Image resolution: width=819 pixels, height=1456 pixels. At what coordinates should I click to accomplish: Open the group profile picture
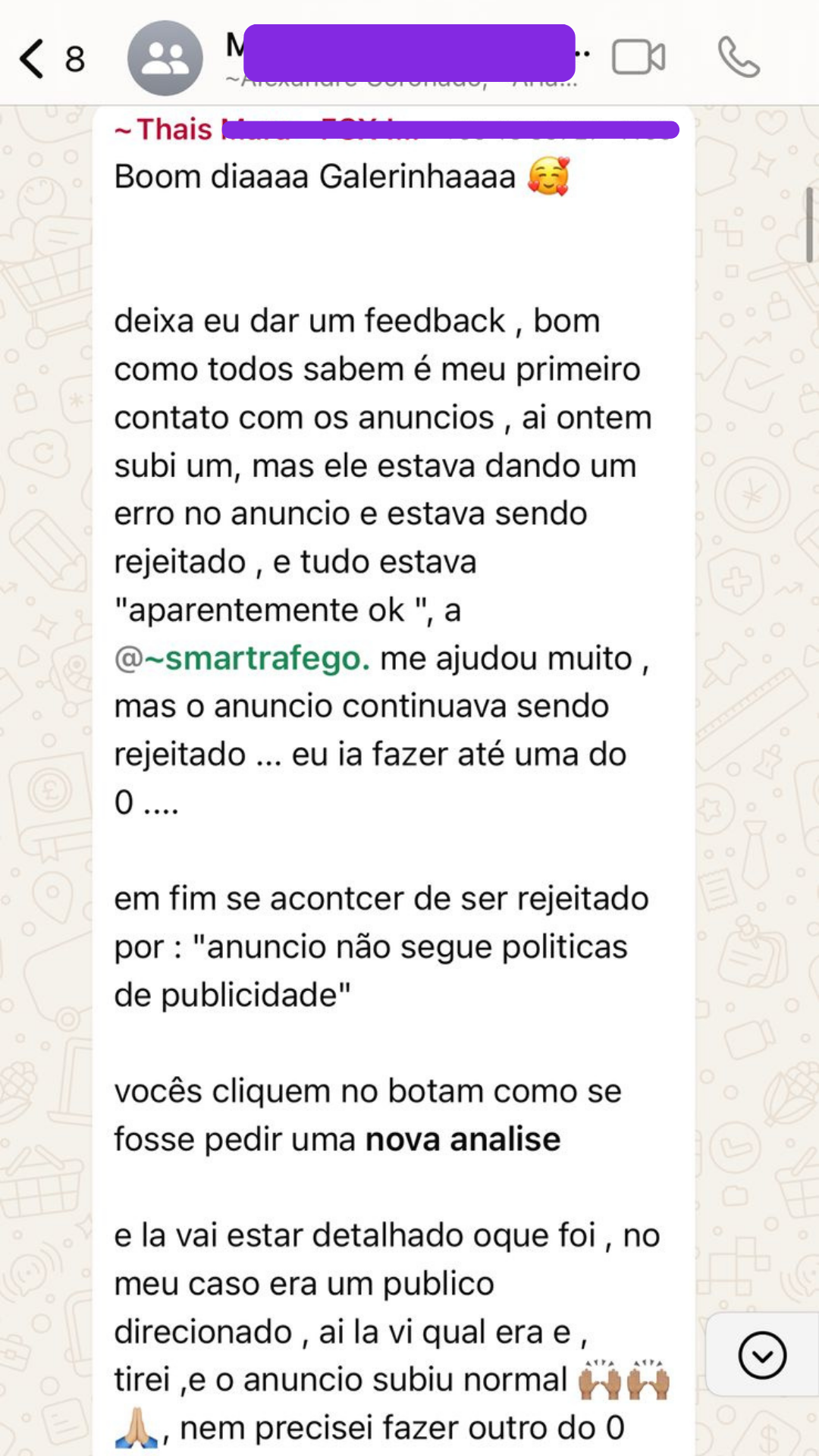[x=165, y=59]
